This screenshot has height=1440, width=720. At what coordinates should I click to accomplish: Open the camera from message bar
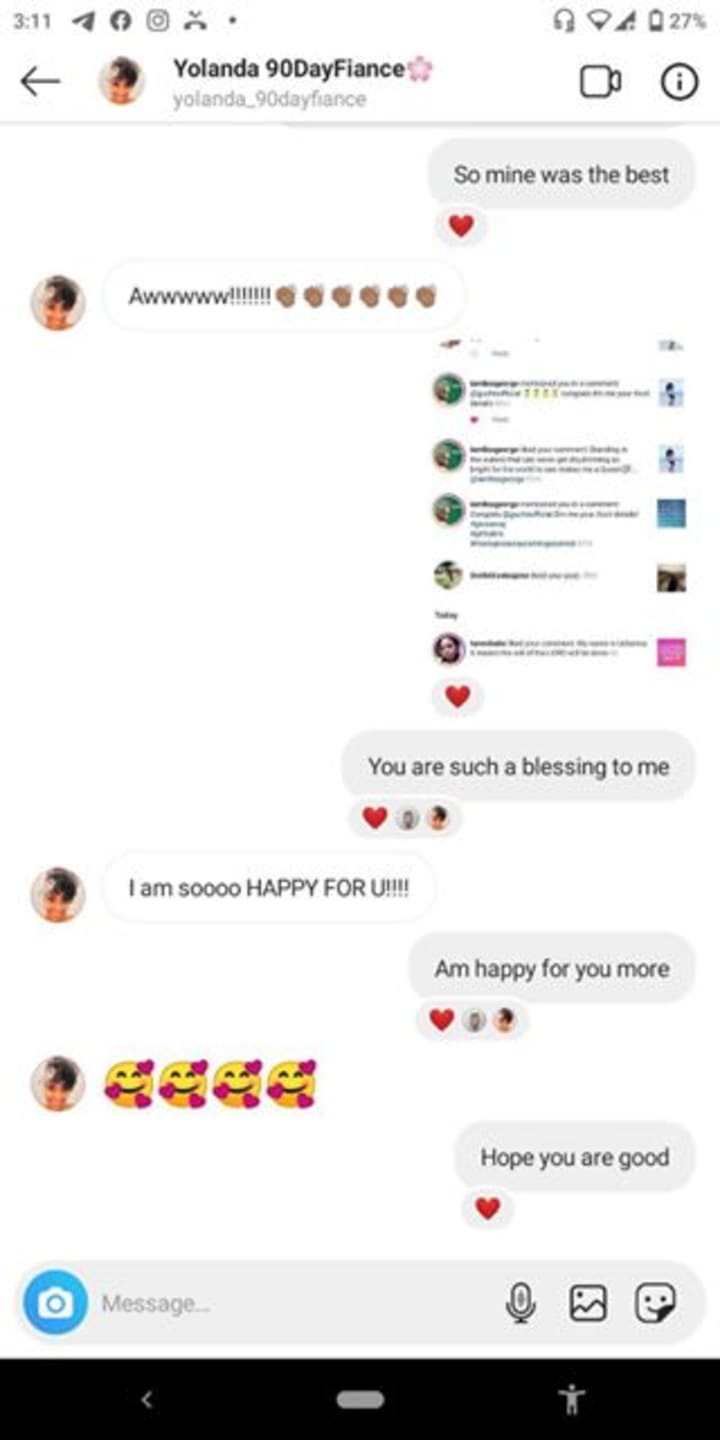click(56, 1302)
